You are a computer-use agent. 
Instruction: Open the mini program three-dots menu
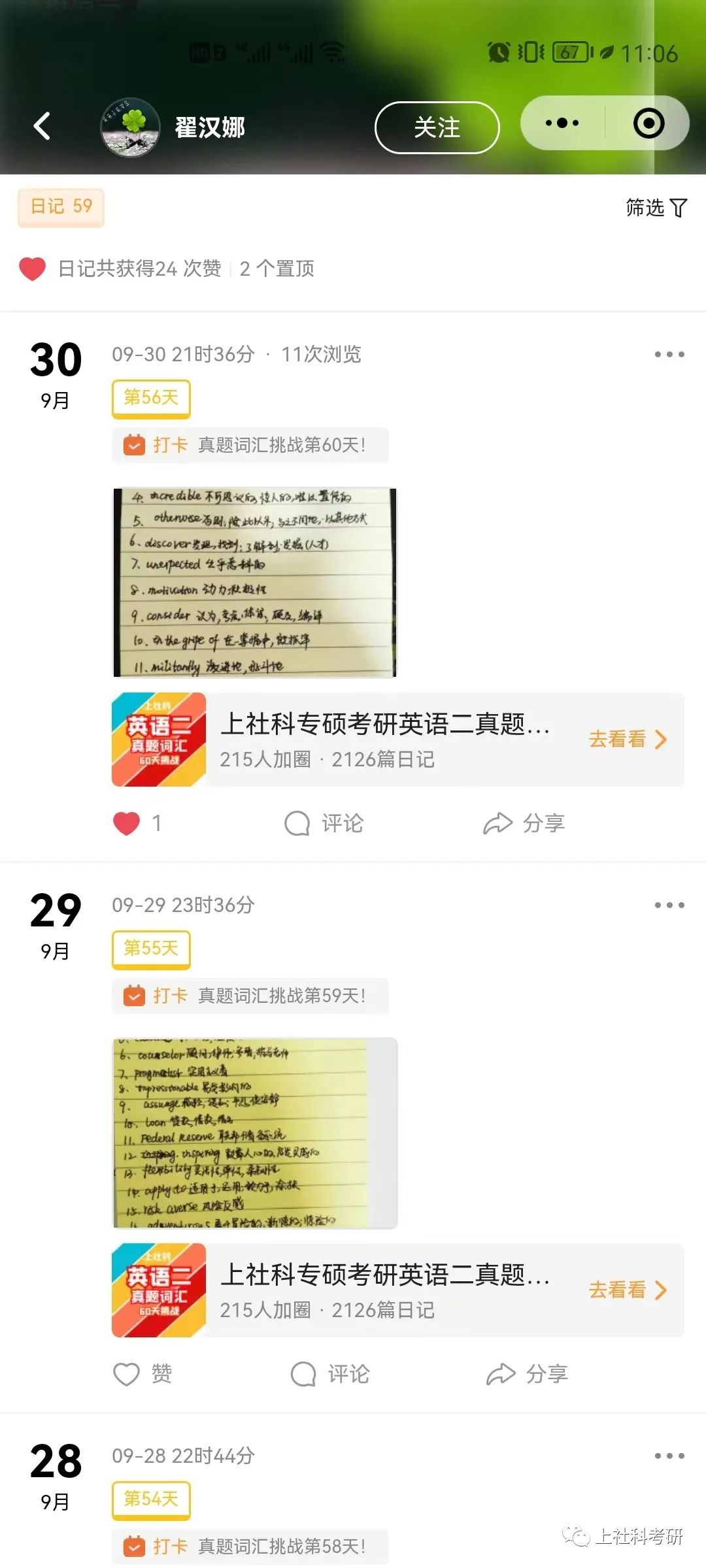(x=562, y=123)
